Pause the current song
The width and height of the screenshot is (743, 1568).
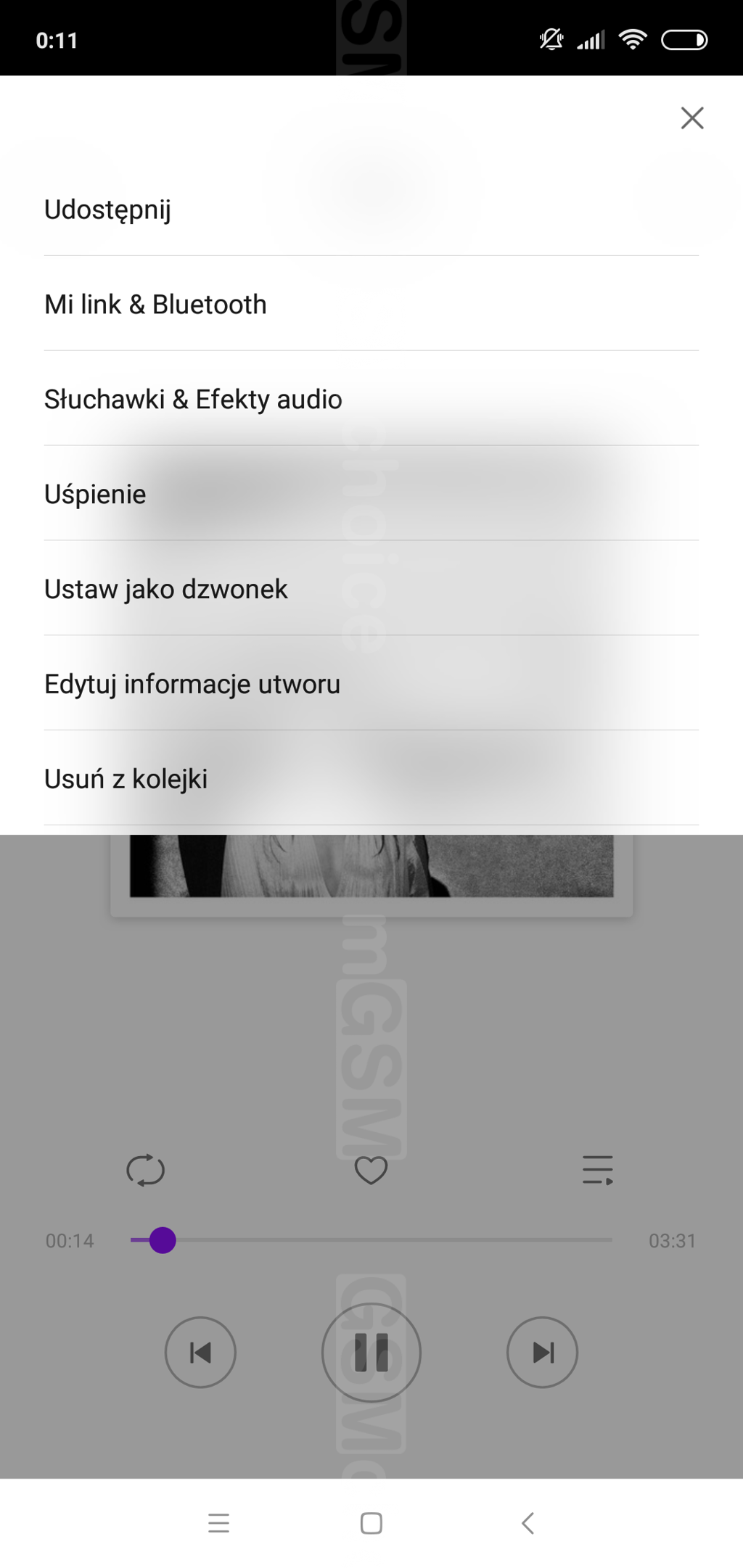coord(371,1353)
